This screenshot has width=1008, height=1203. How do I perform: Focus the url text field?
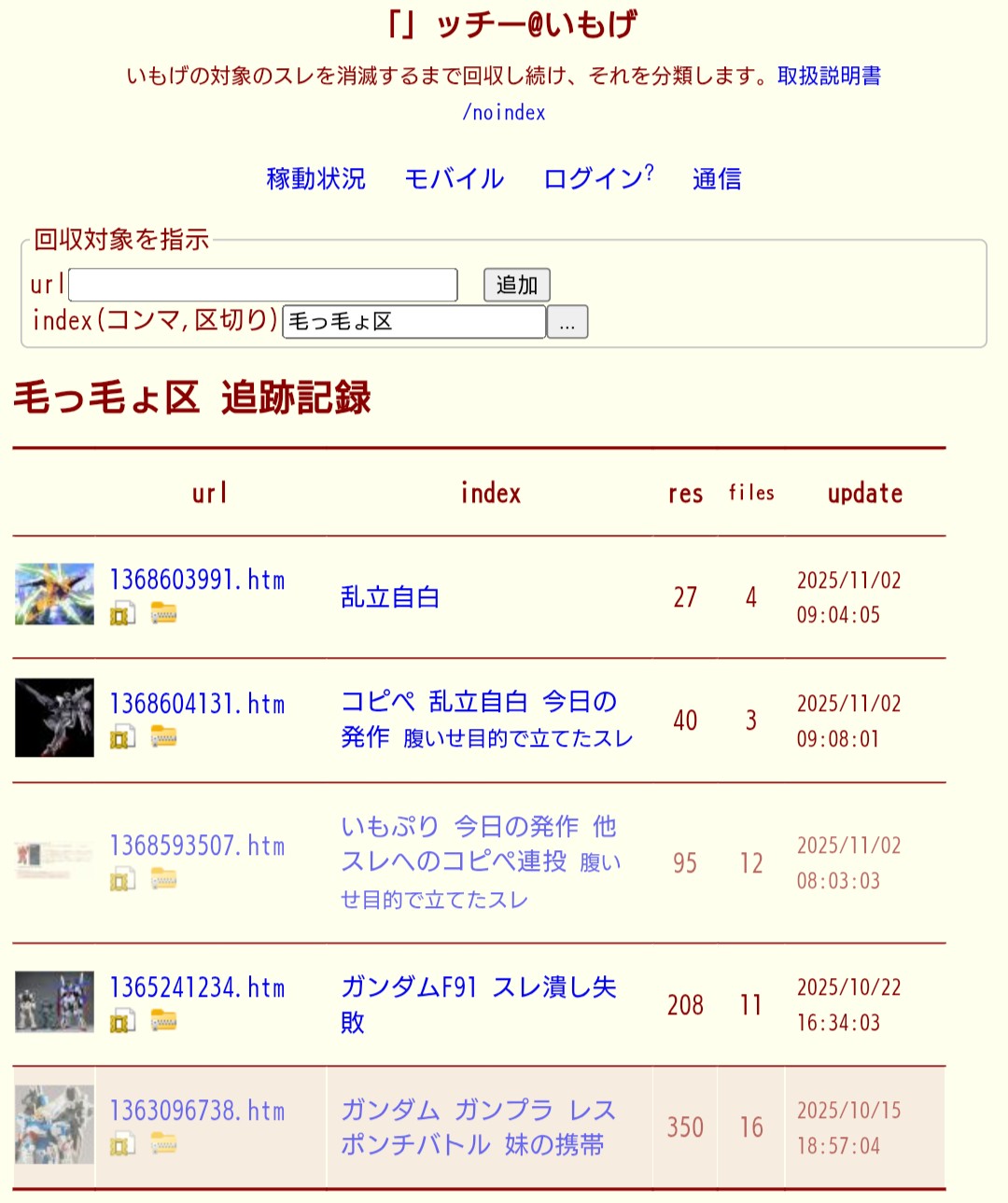[x=263, y=285]
